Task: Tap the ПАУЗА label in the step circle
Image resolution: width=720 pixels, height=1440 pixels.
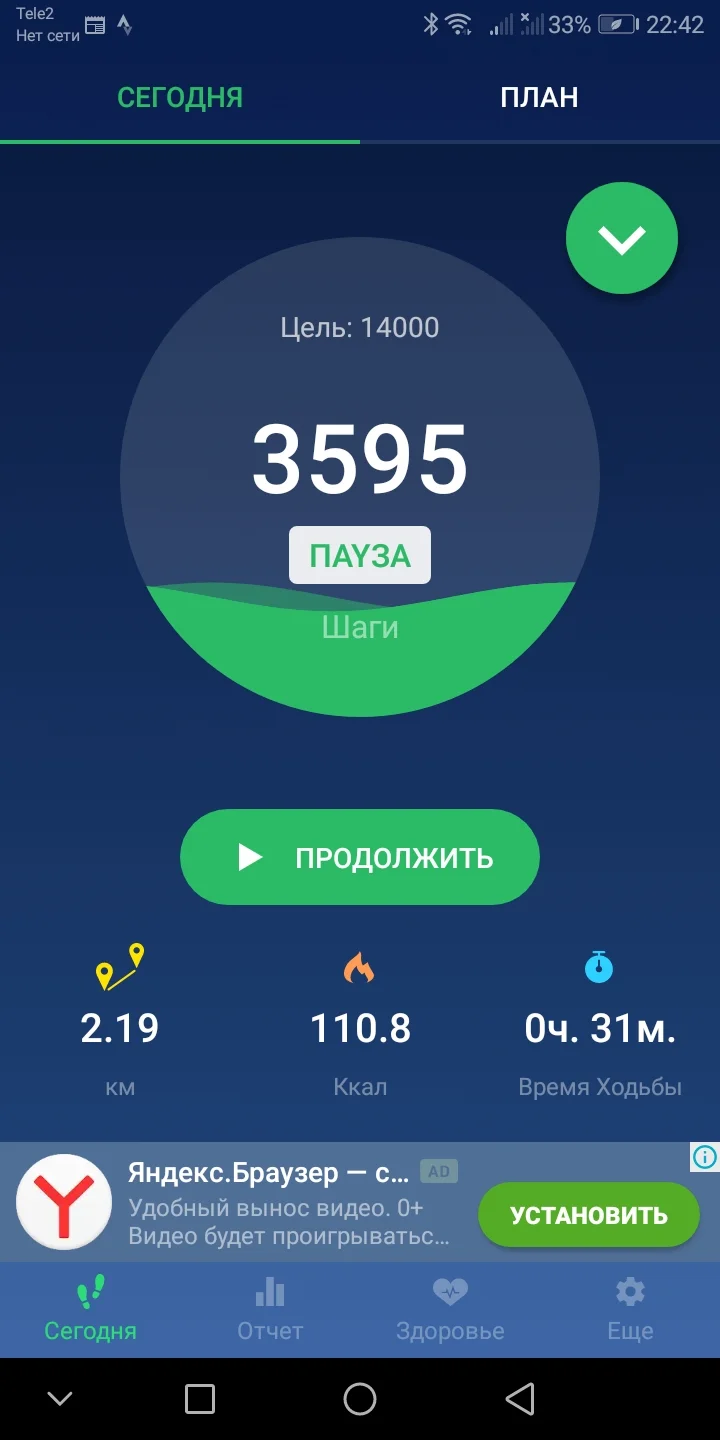Action: click(x=360, y=555)
